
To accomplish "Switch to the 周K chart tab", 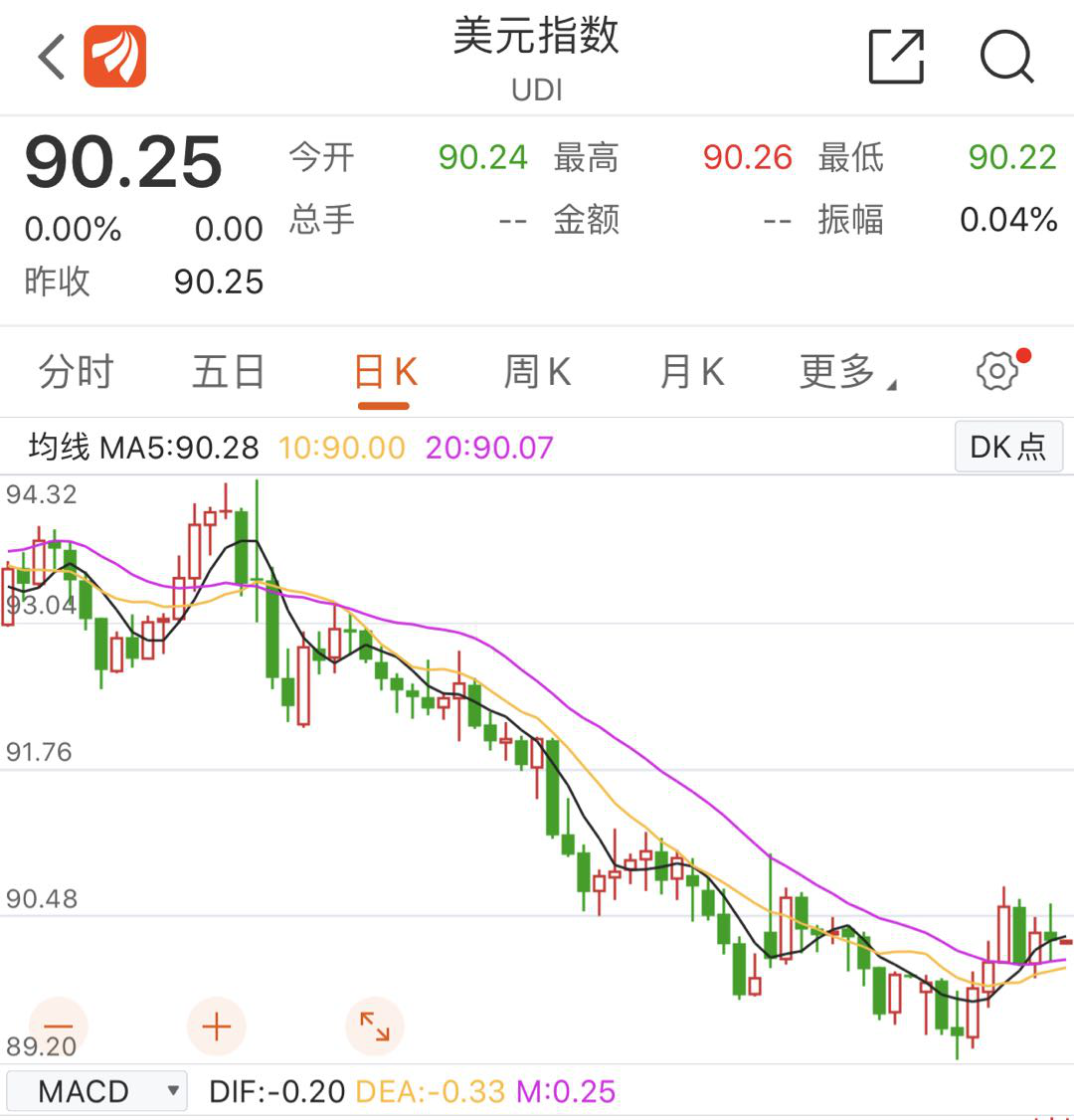I will coord(537,373).
